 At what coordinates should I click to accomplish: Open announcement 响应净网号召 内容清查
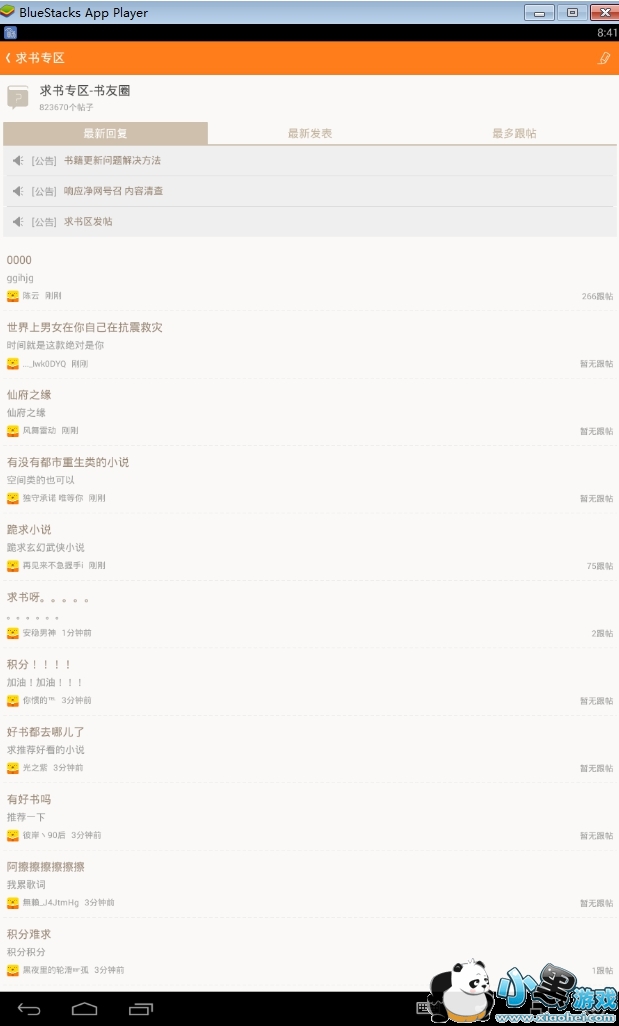point(310,191)
